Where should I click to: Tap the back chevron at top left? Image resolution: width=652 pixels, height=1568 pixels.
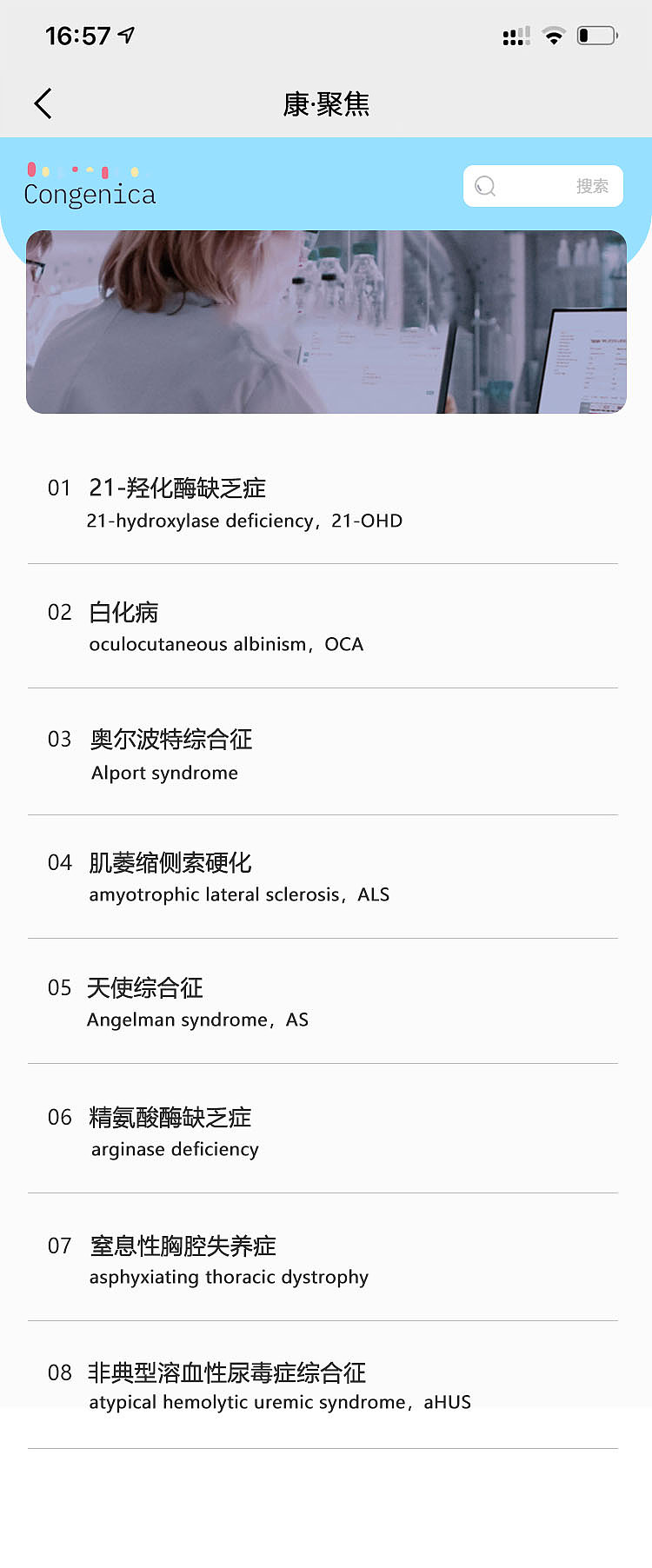pos(43,103)
